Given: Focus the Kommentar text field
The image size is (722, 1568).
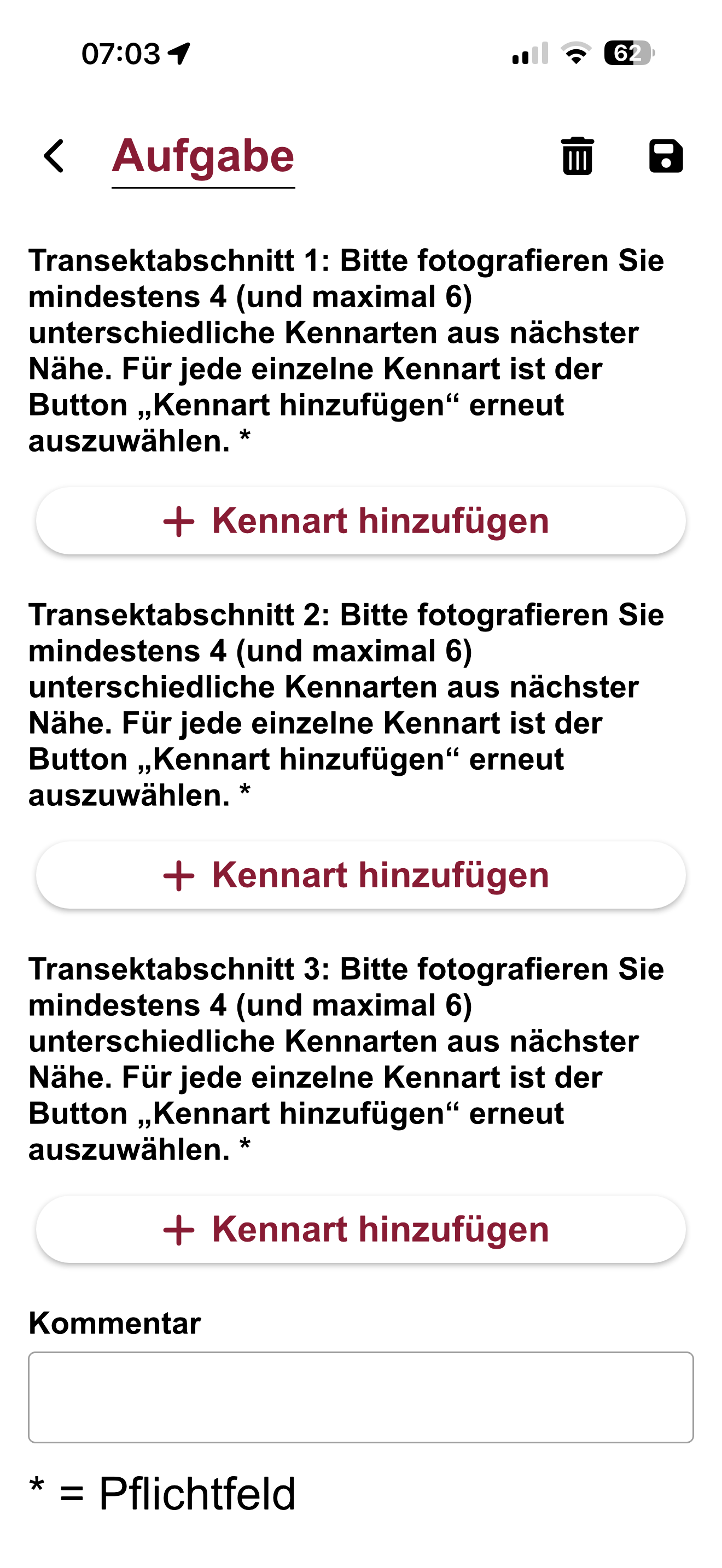Looking at the screenshot, I should click(361, 1397).
